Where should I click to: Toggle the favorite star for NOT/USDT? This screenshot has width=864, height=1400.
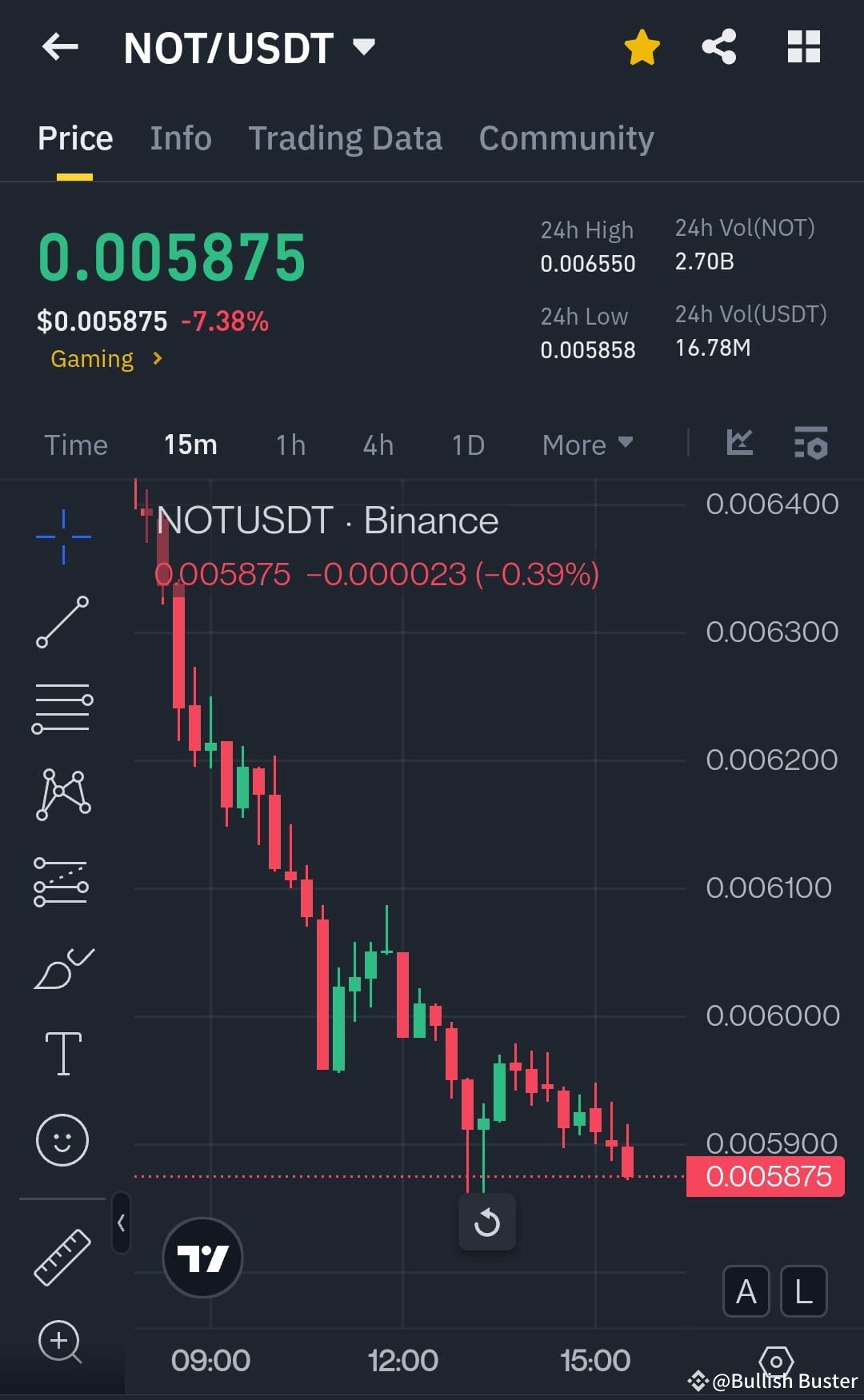pyautogui.click(x=641, y=46)
